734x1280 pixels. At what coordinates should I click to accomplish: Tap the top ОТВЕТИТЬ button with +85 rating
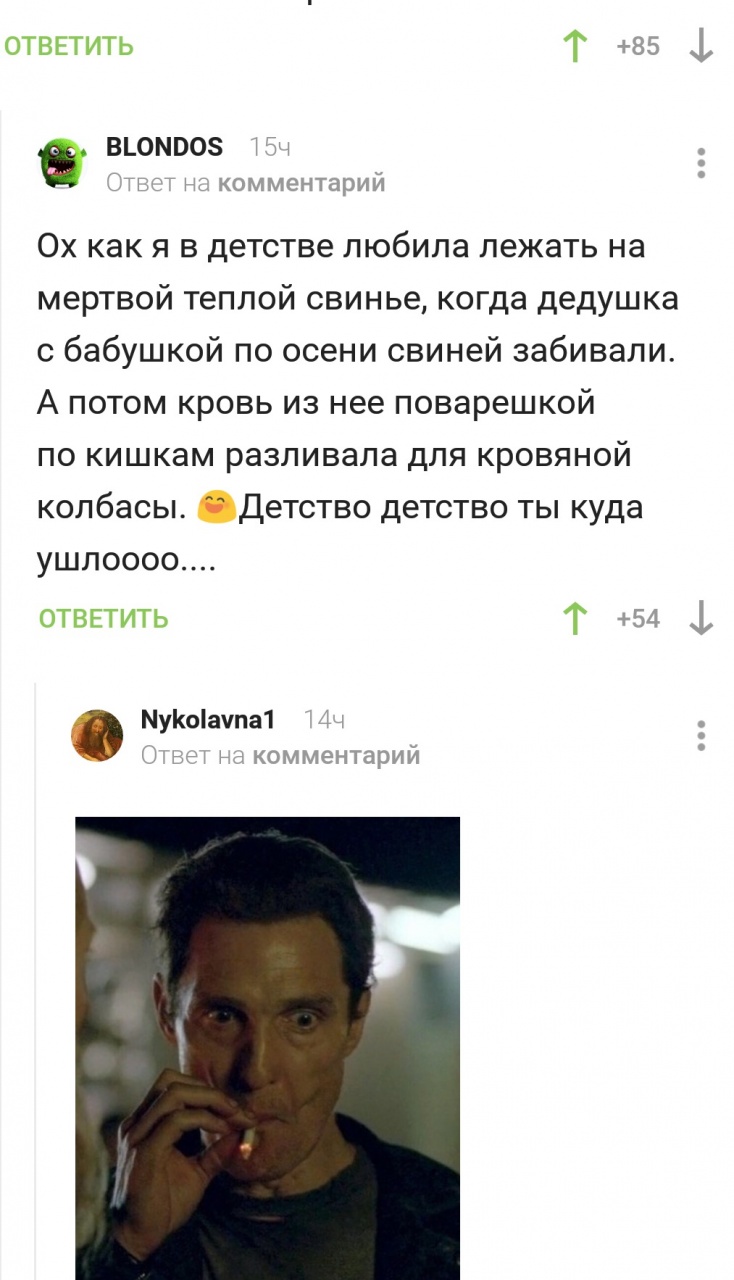[x=69, y=46]
